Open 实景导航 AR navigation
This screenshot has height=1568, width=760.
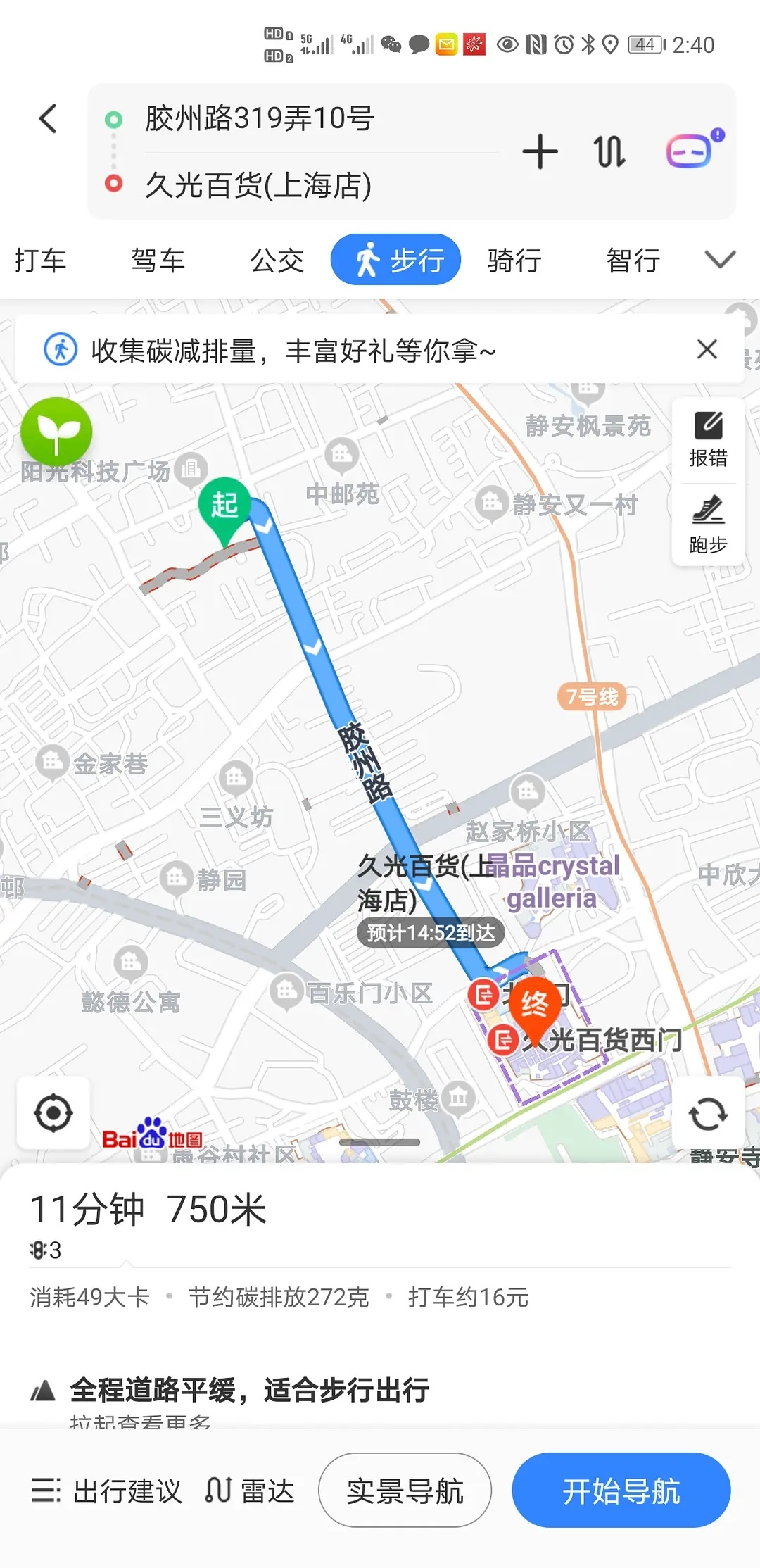[x=405, y=1491]
